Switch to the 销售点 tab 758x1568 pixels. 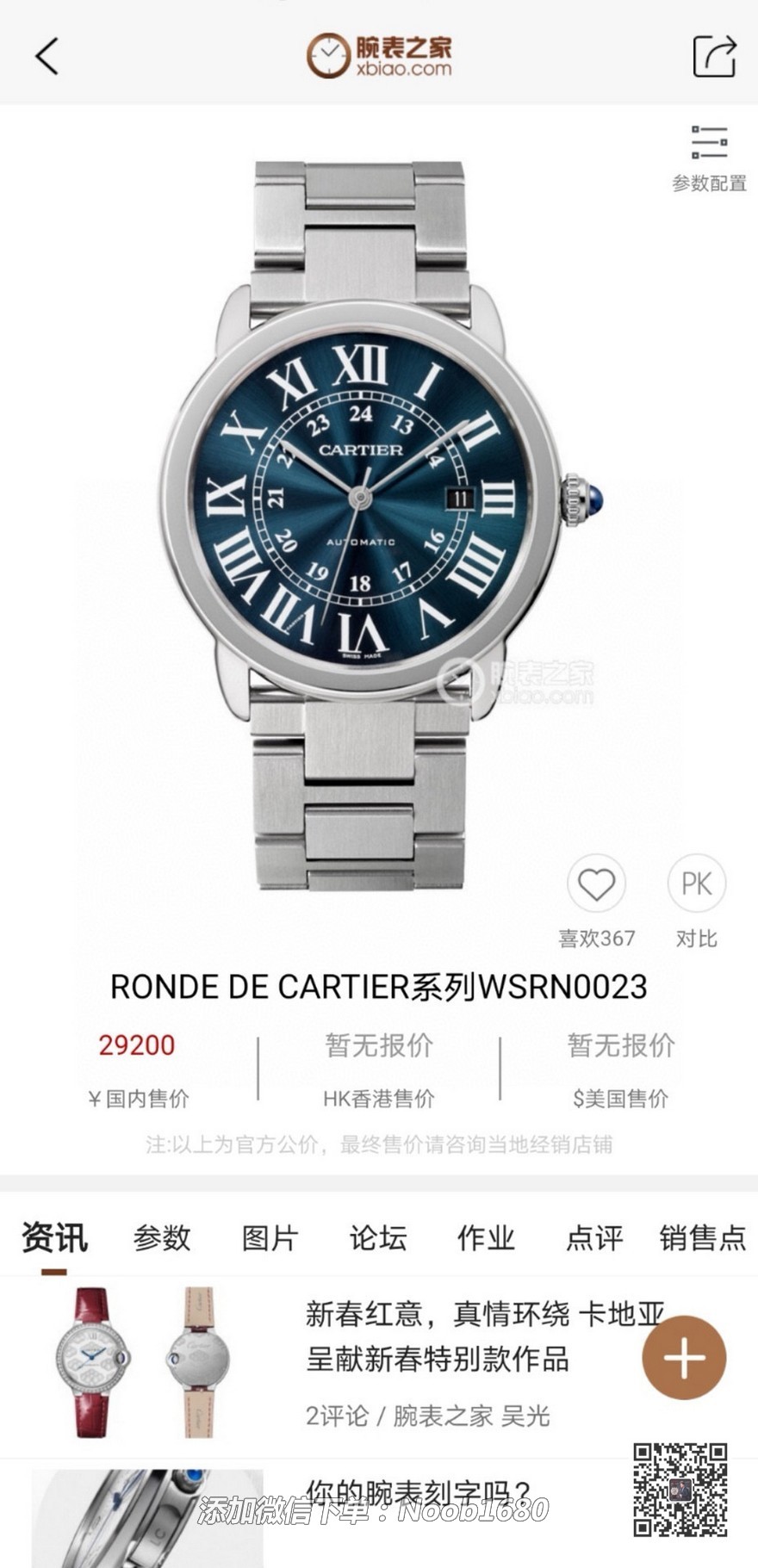pos(702,1237)
